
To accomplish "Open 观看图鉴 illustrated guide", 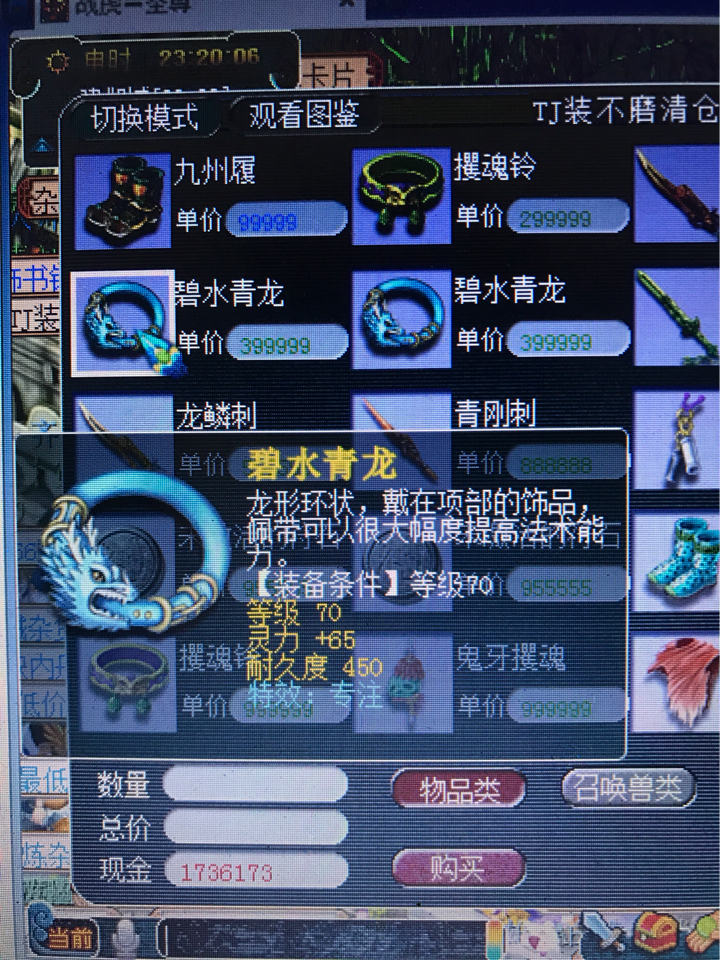I will click(305, 115).
